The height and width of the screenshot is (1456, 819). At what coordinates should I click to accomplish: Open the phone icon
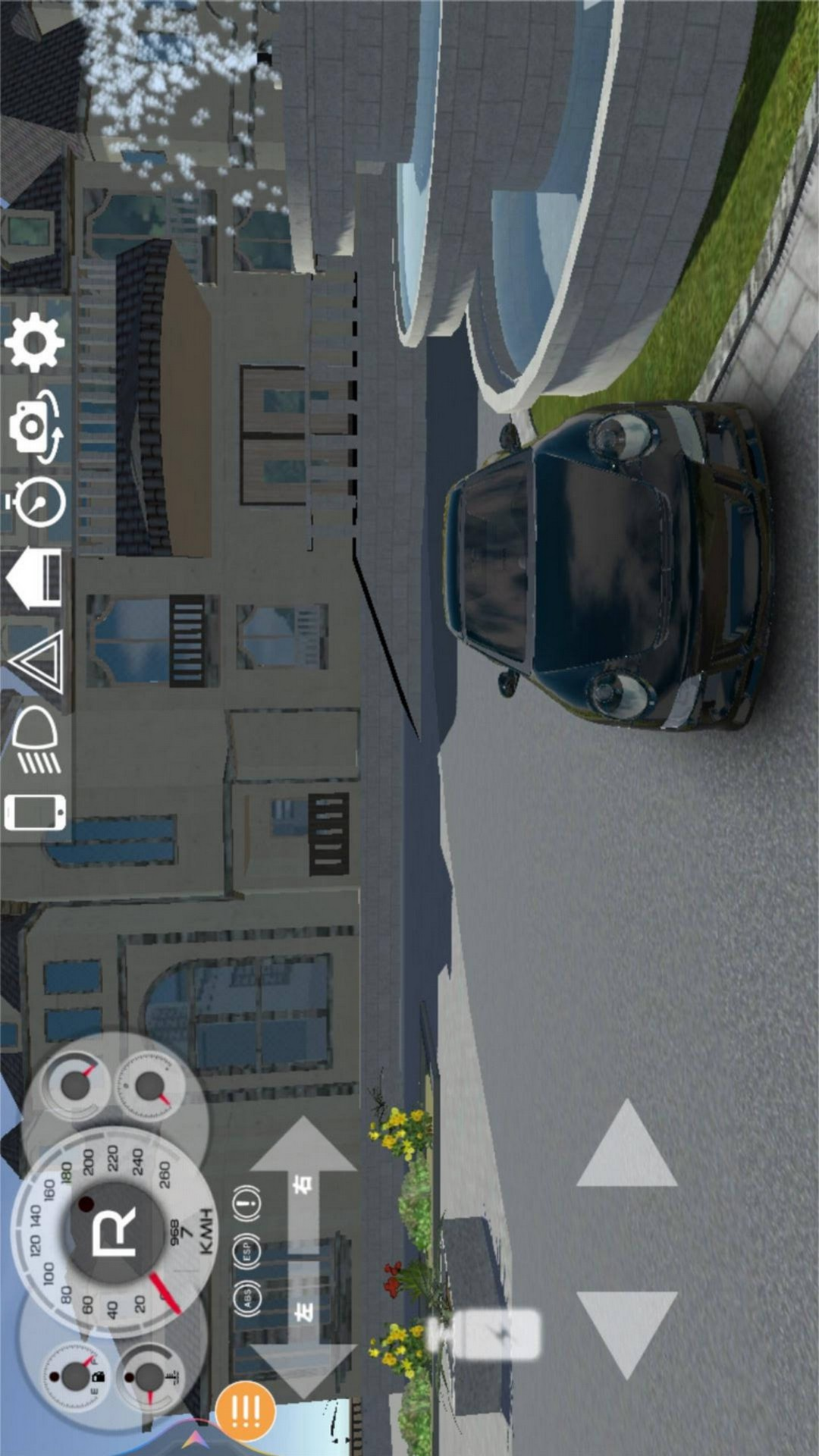point(35,812)
